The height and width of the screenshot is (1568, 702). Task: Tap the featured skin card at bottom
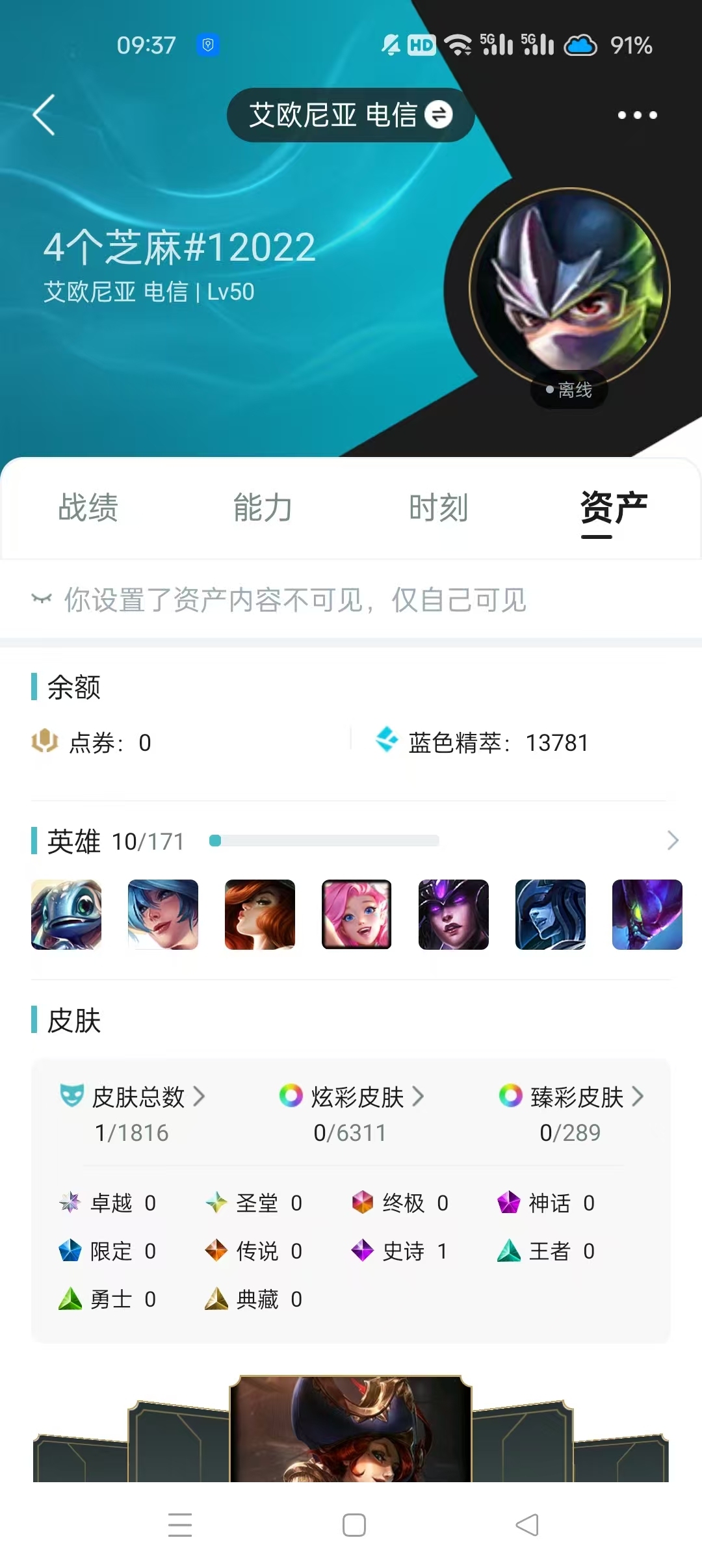(x=351, y=1429)
